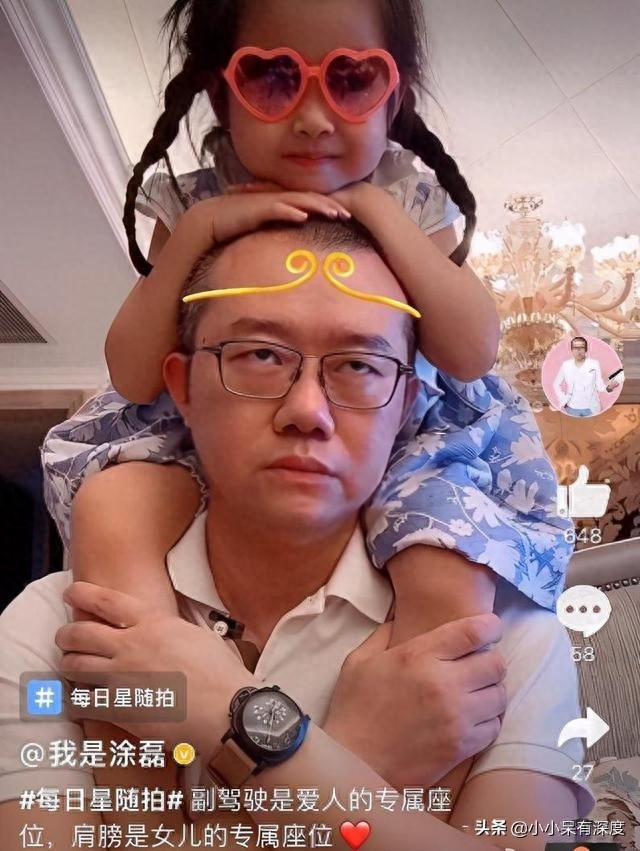Image resolution: width=640 pixels, height=851 pixels.
Task: Open the creator's round profile avatar
Action: [x=582, y=376]
